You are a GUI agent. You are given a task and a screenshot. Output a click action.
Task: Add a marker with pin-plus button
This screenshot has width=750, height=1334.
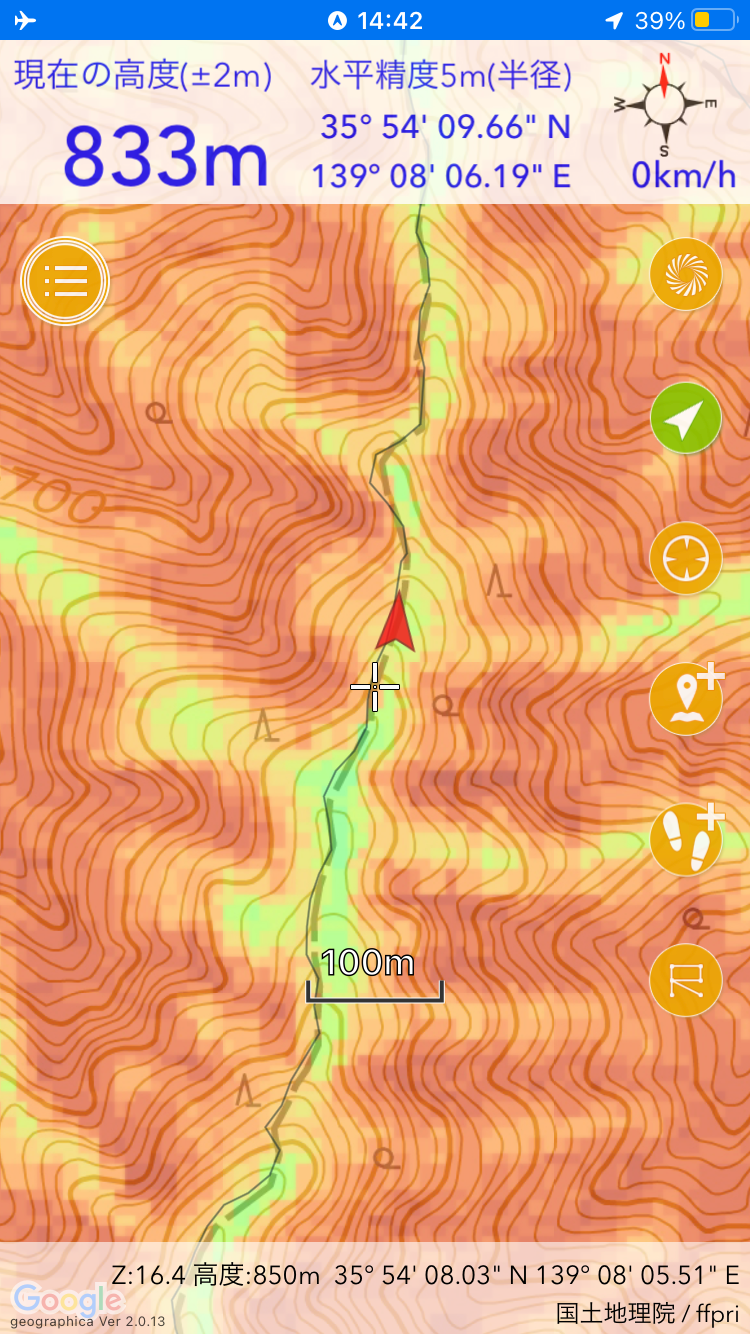688,697
